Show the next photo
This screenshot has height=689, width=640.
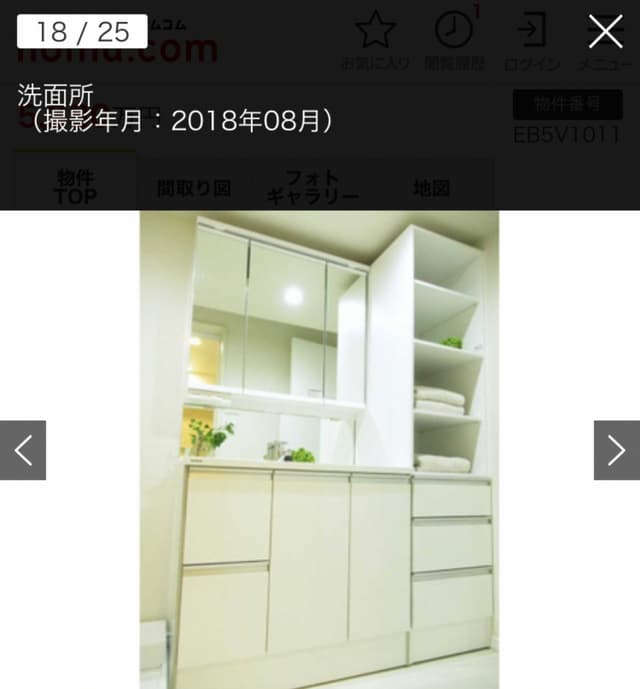616,450
